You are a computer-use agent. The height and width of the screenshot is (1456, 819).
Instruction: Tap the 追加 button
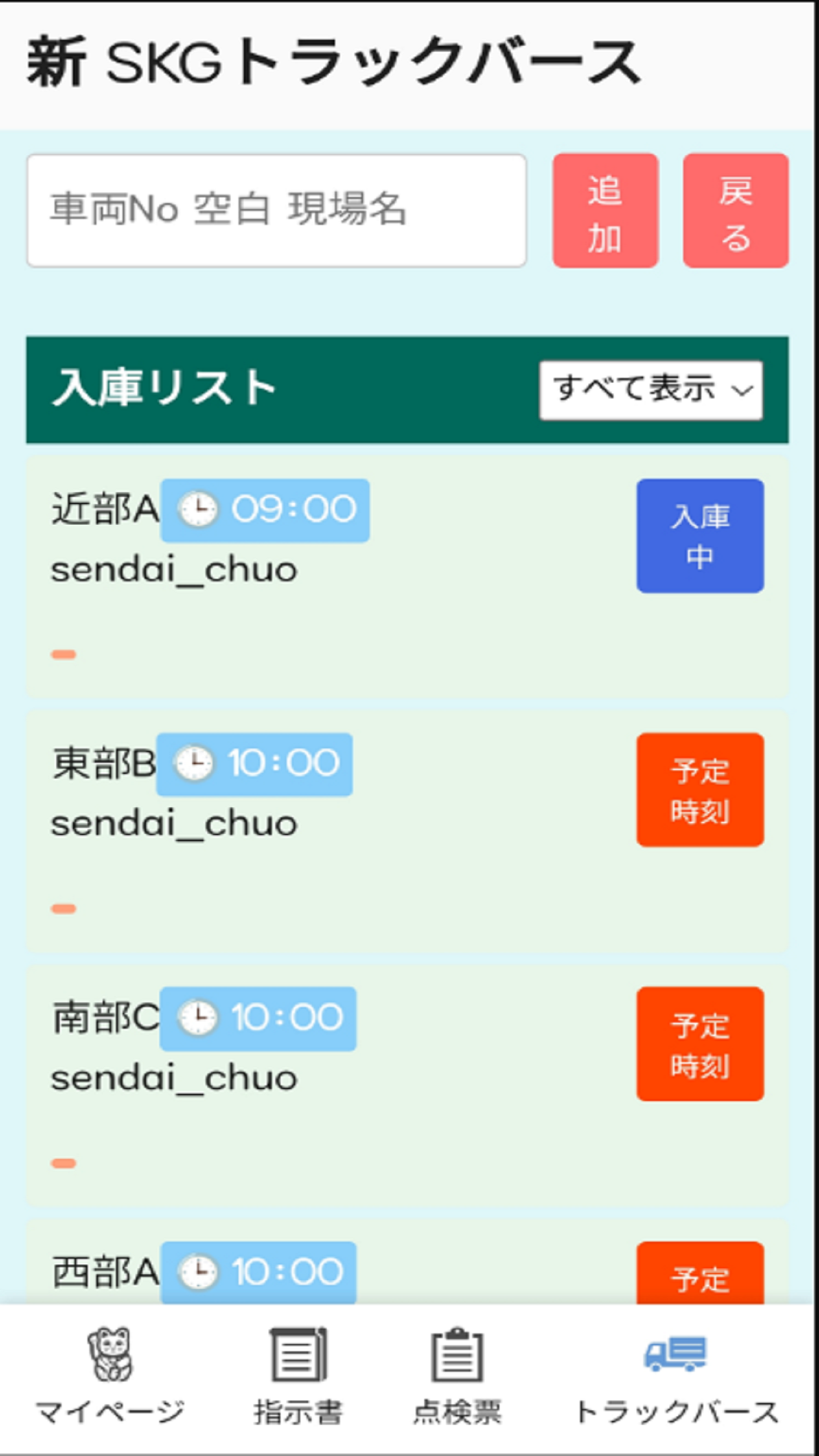click(605, 211)
